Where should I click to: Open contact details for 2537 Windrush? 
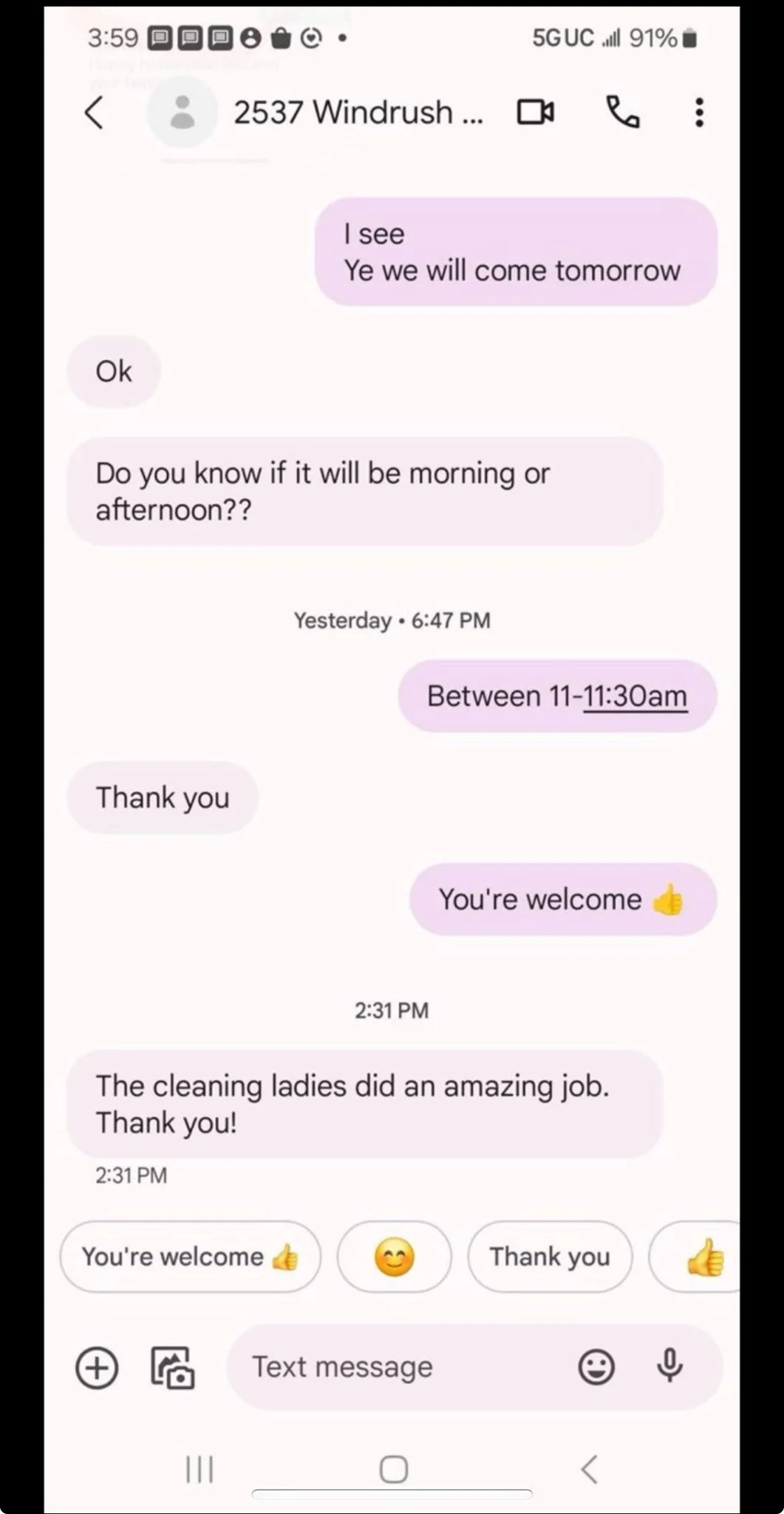tap(357, 113)
